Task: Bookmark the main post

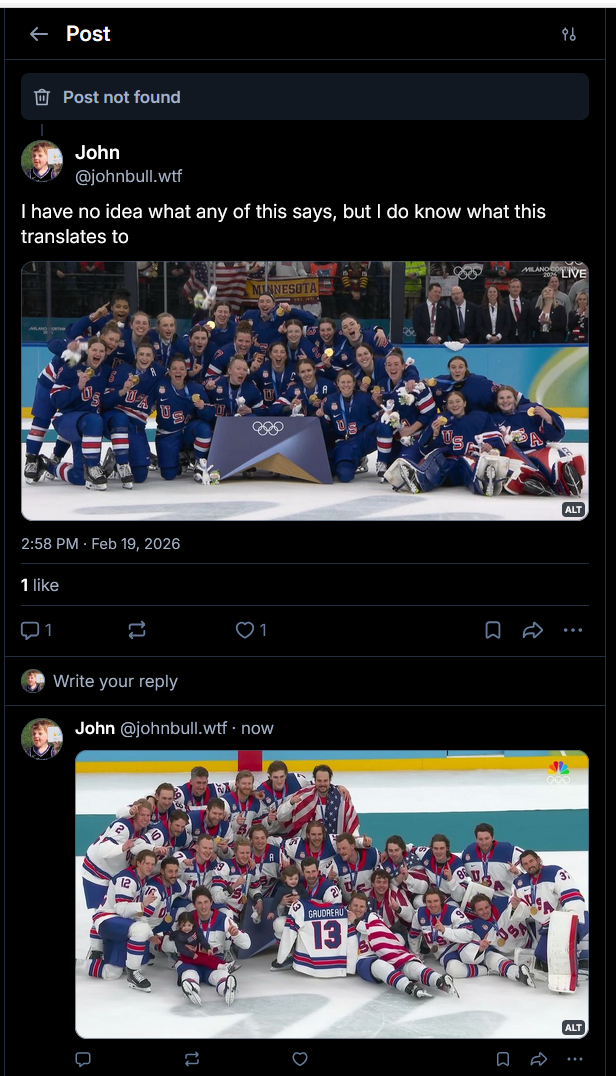Action: tap(493, 630)
